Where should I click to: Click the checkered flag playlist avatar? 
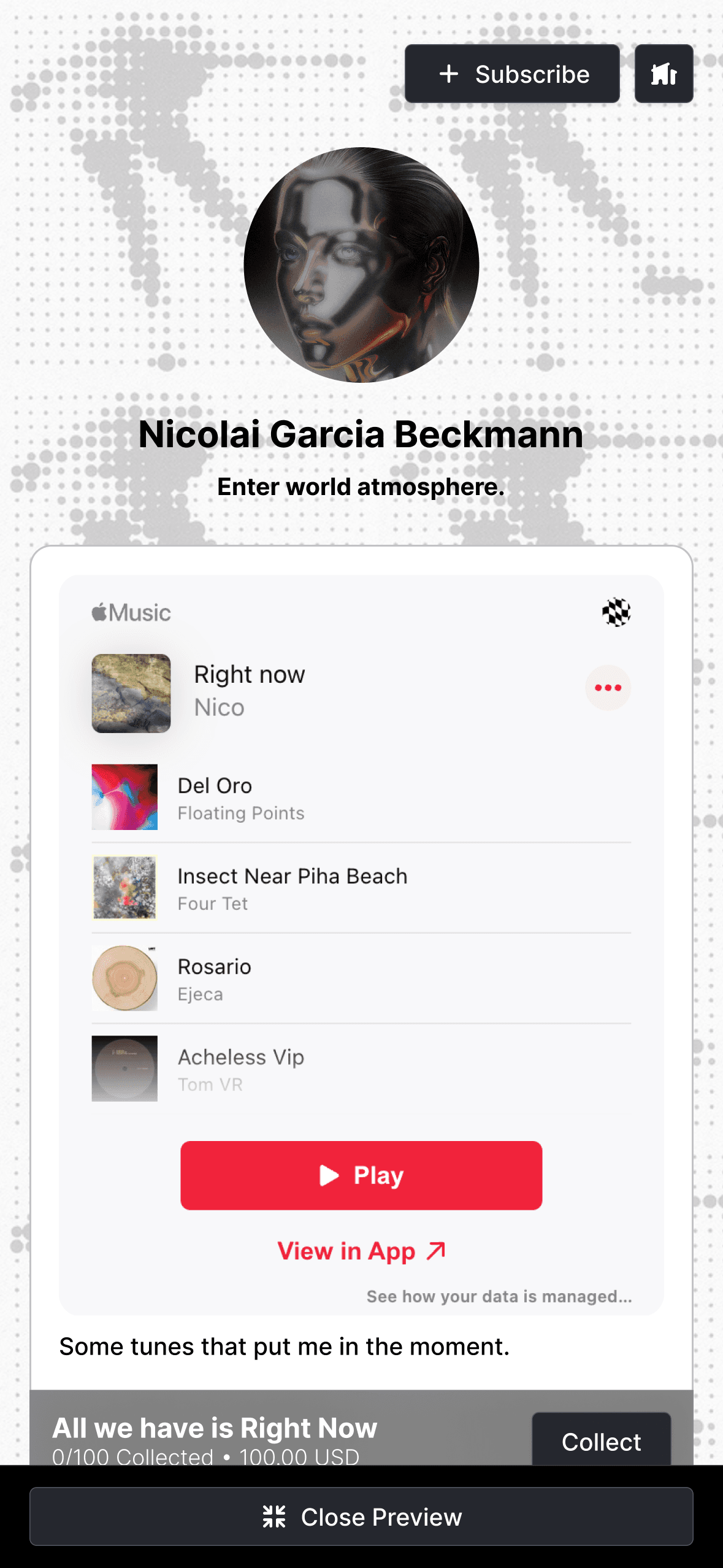[617, 612]
